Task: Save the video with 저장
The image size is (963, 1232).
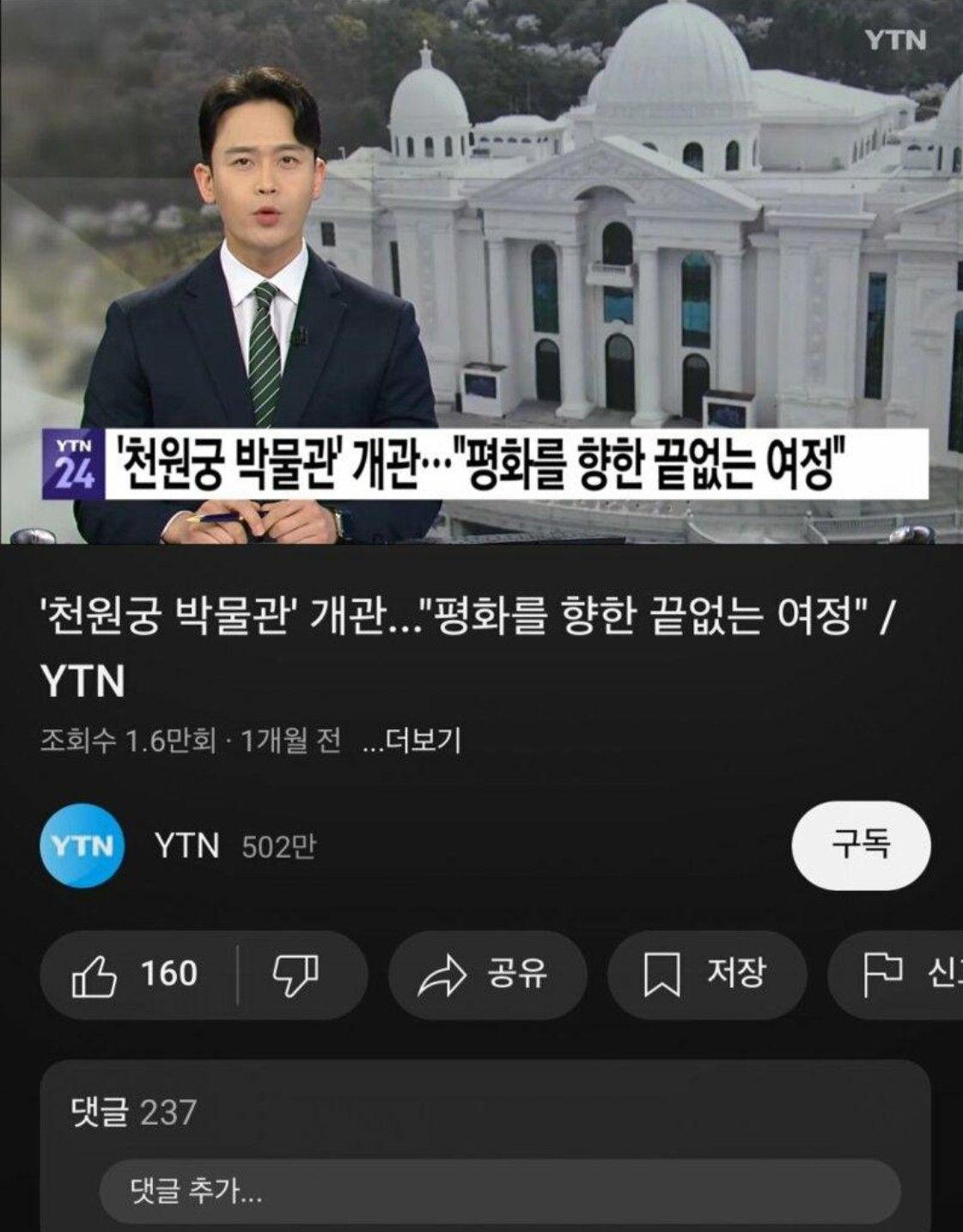Action: click(x=706, y=974)
